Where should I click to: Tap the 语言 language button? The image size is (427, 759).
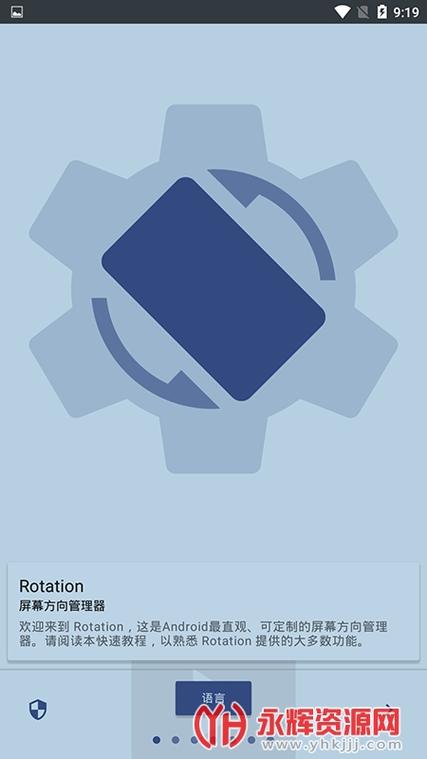[x=213, y=698]
